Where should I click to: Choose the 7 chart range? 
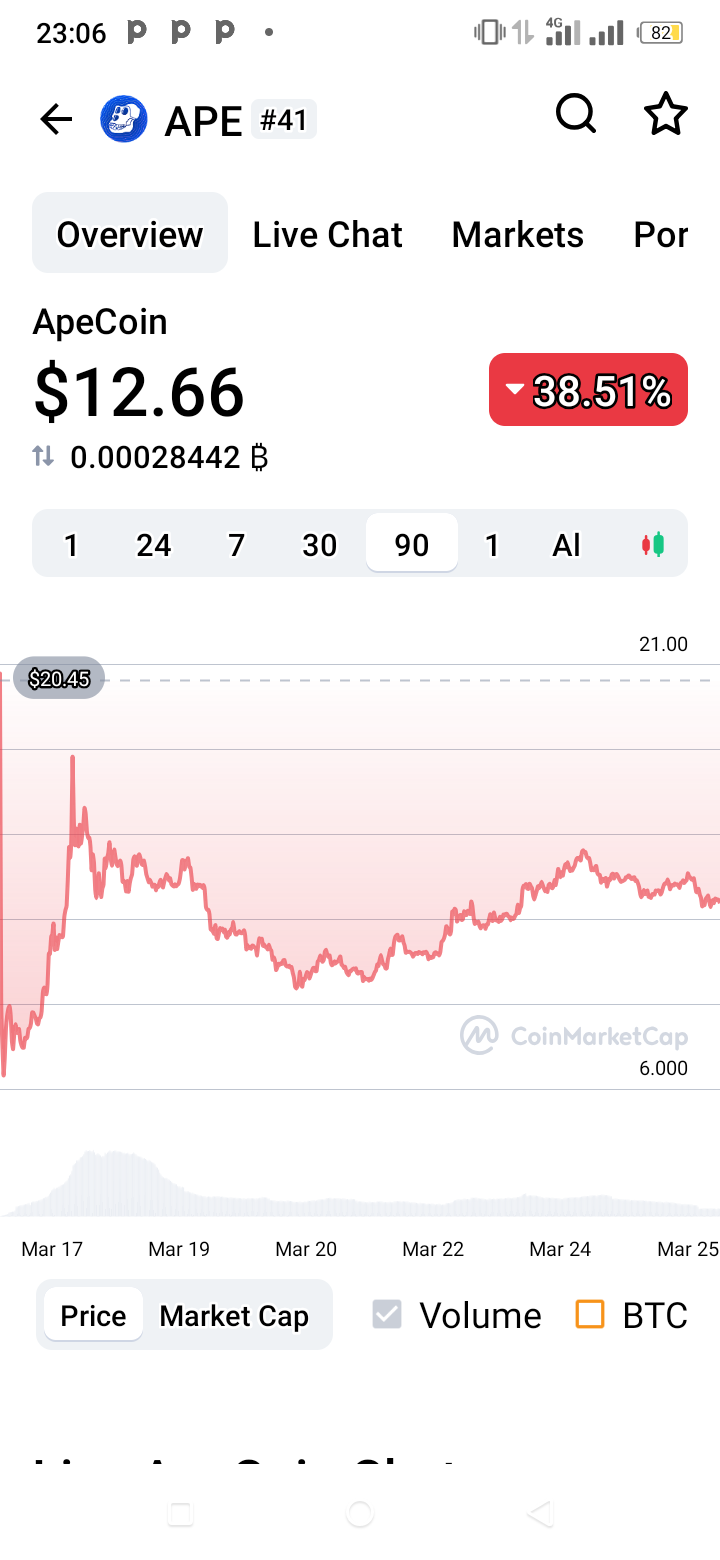point(236,545)
